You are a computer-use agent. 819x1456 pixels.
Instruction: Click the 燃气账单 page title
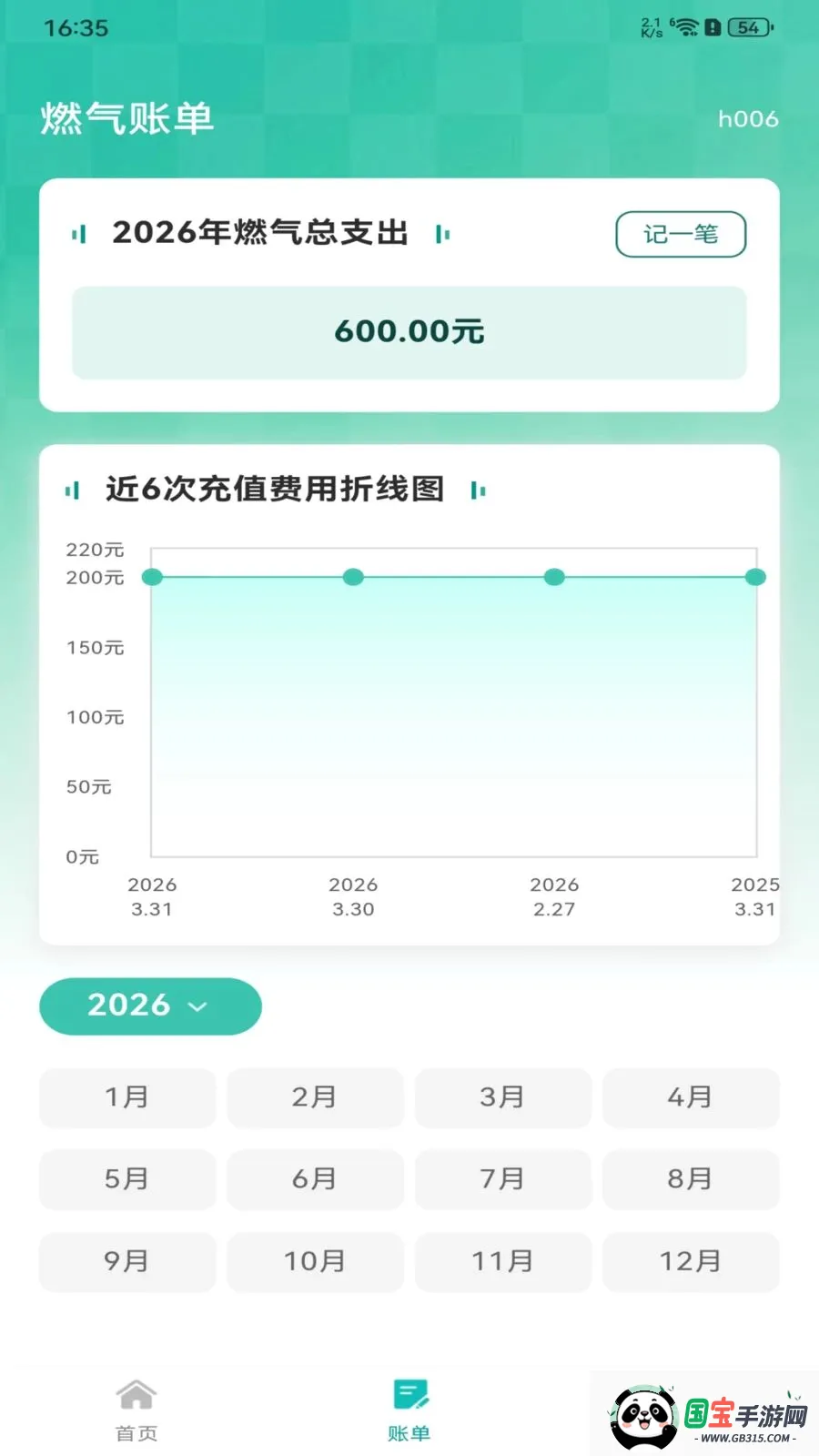pyautogui.click(x=127, y=118)
